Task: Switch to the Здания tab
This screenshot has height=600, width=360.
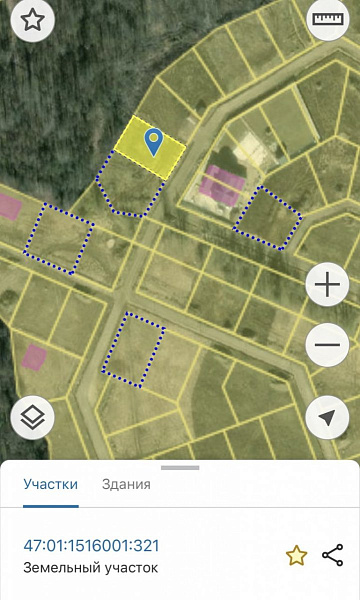Action: click(126, 484)
